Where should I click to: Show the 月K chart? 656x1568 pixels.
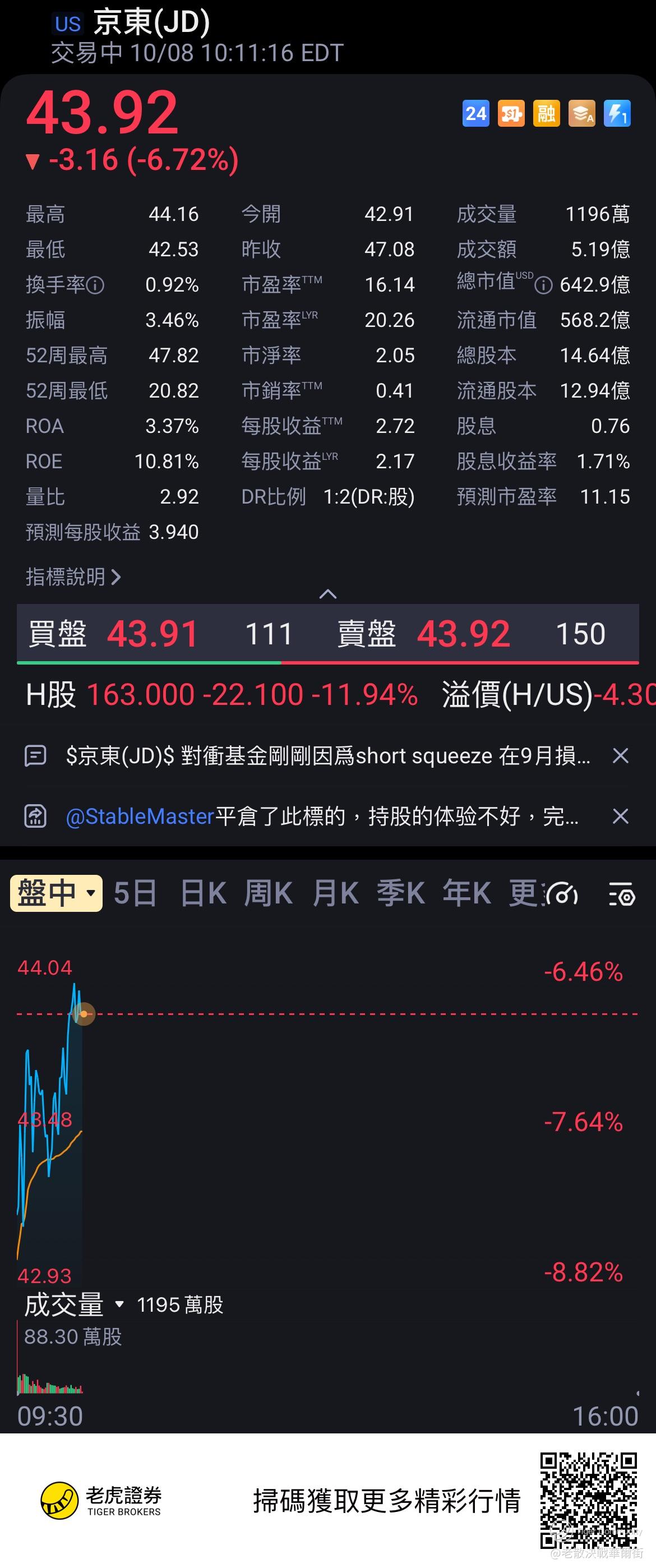click(335, 893)
